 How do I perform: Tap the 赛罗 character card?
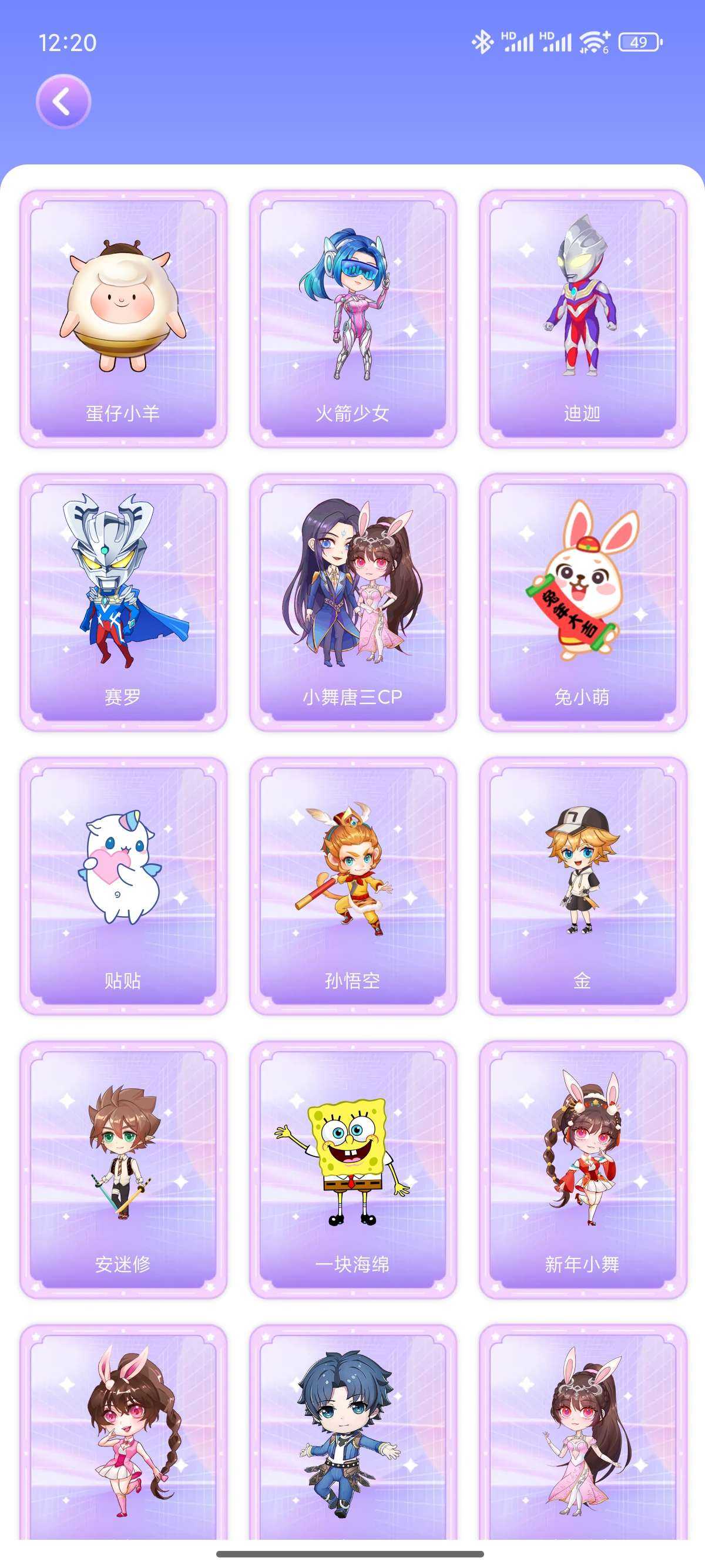(x=123, y=602)
